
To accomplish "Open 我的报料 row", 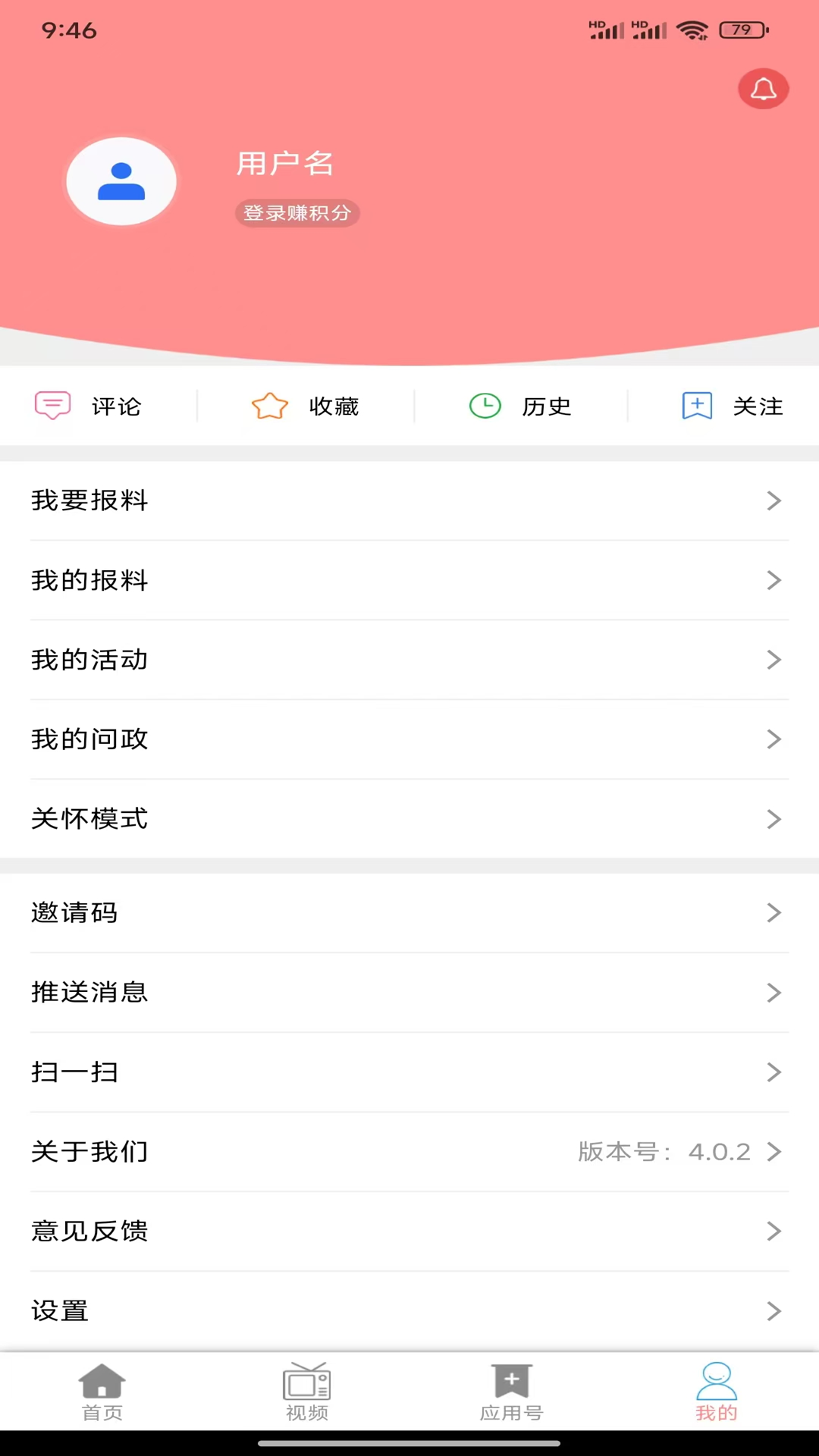I will point(409,580).
